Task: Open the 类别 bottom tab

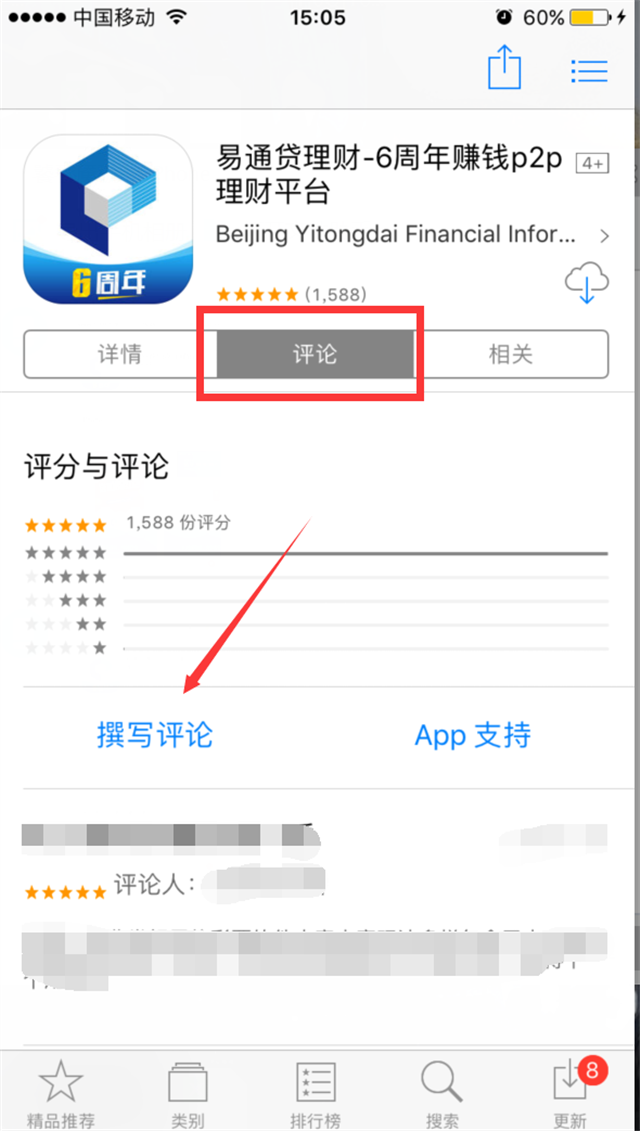Action: coord(188,1093)
